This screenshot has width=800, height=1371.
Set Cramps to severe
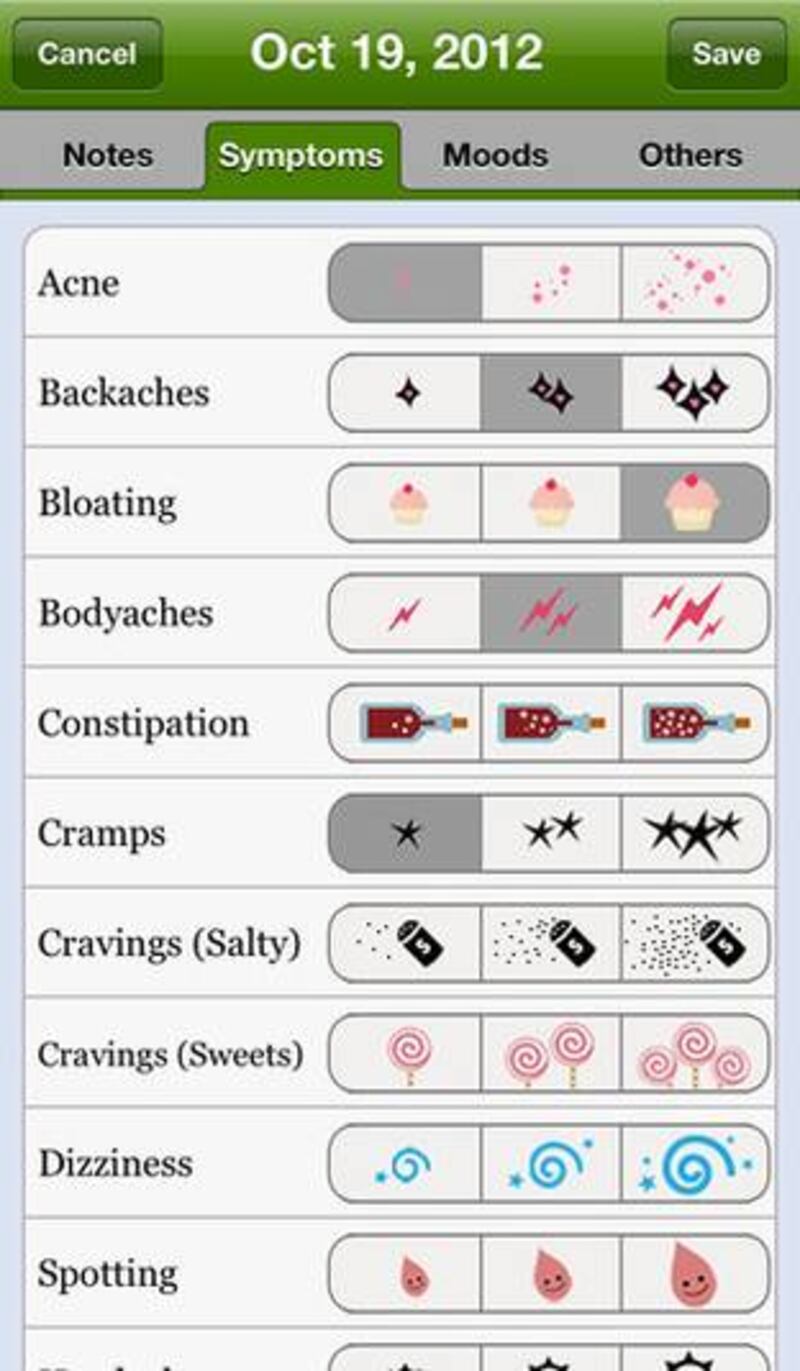(695, 833)
